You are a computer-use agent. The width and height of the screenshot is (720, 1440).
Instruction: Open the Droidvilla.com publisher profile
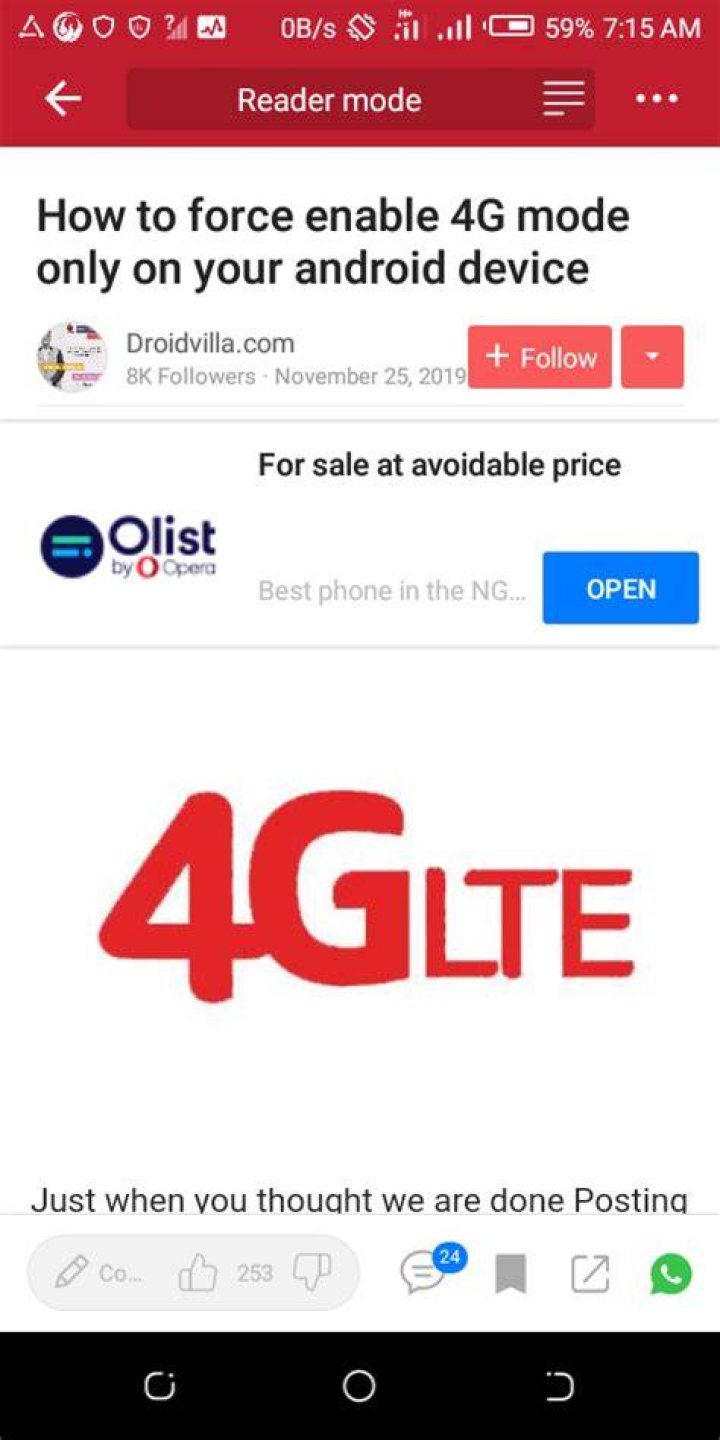210,343
